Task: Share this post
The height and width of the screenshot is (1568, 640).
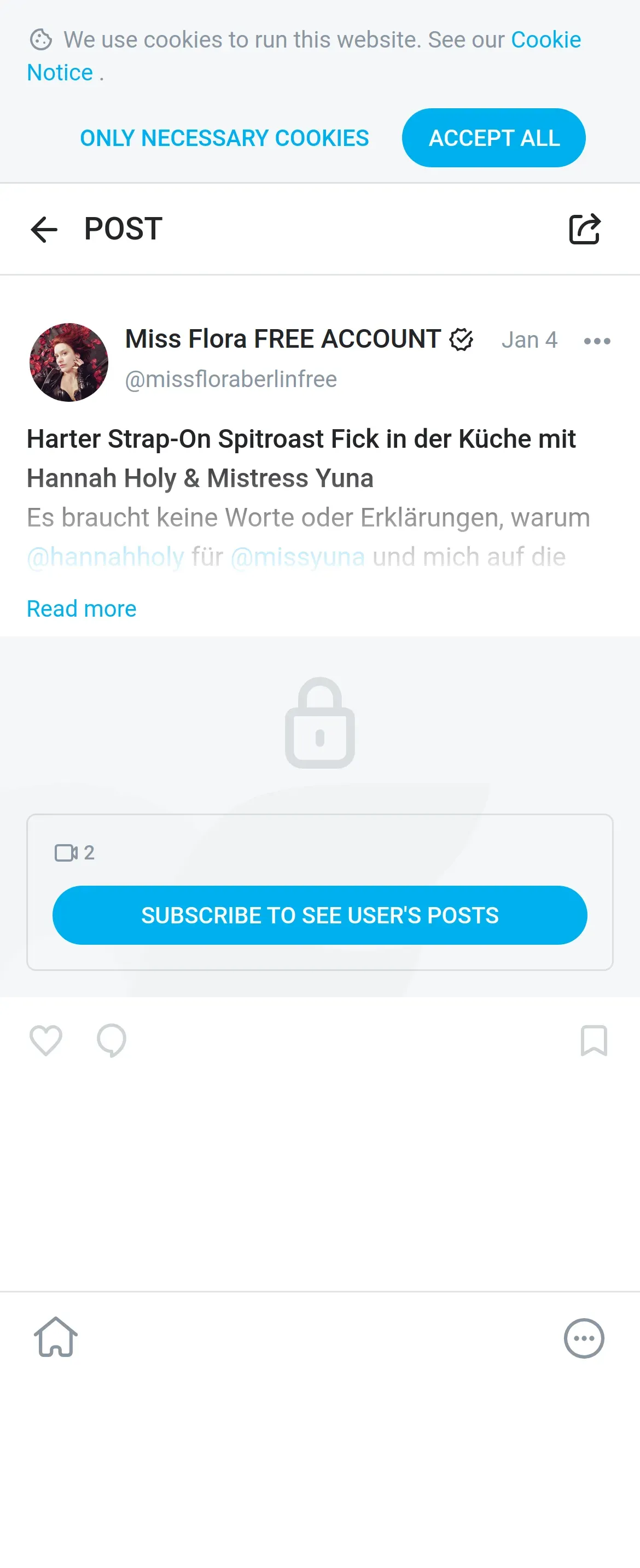Action: [584, 230]
